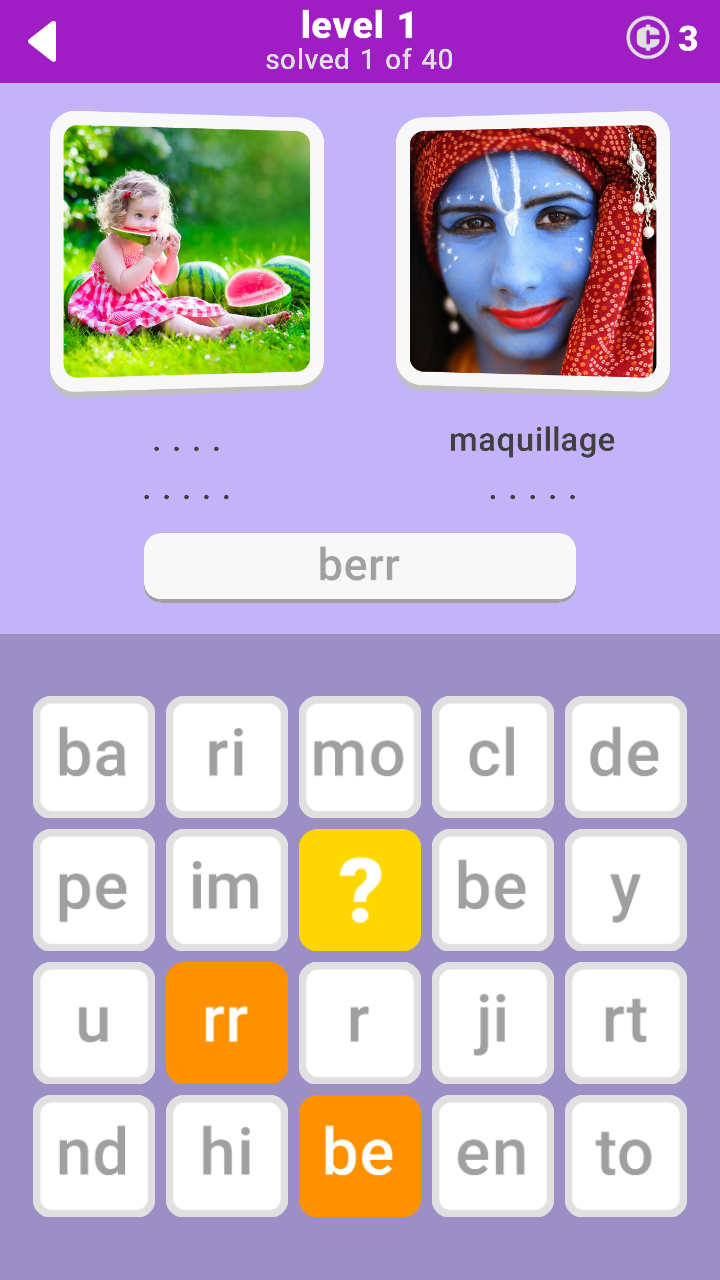Choose the "cl" letter tile
The height and width of the screenshot is (1280, 720).
click(x=493, y=756)
